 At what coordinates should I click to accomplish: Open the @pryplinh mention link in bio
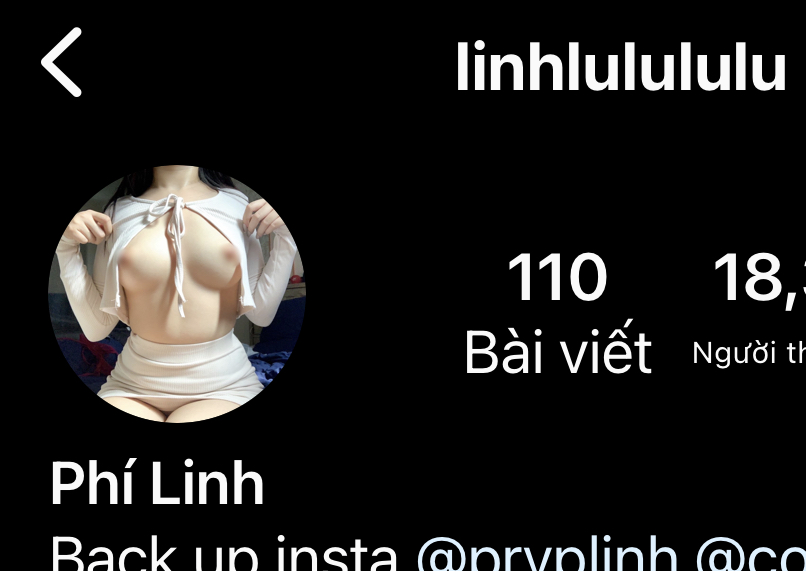[546, 553]
